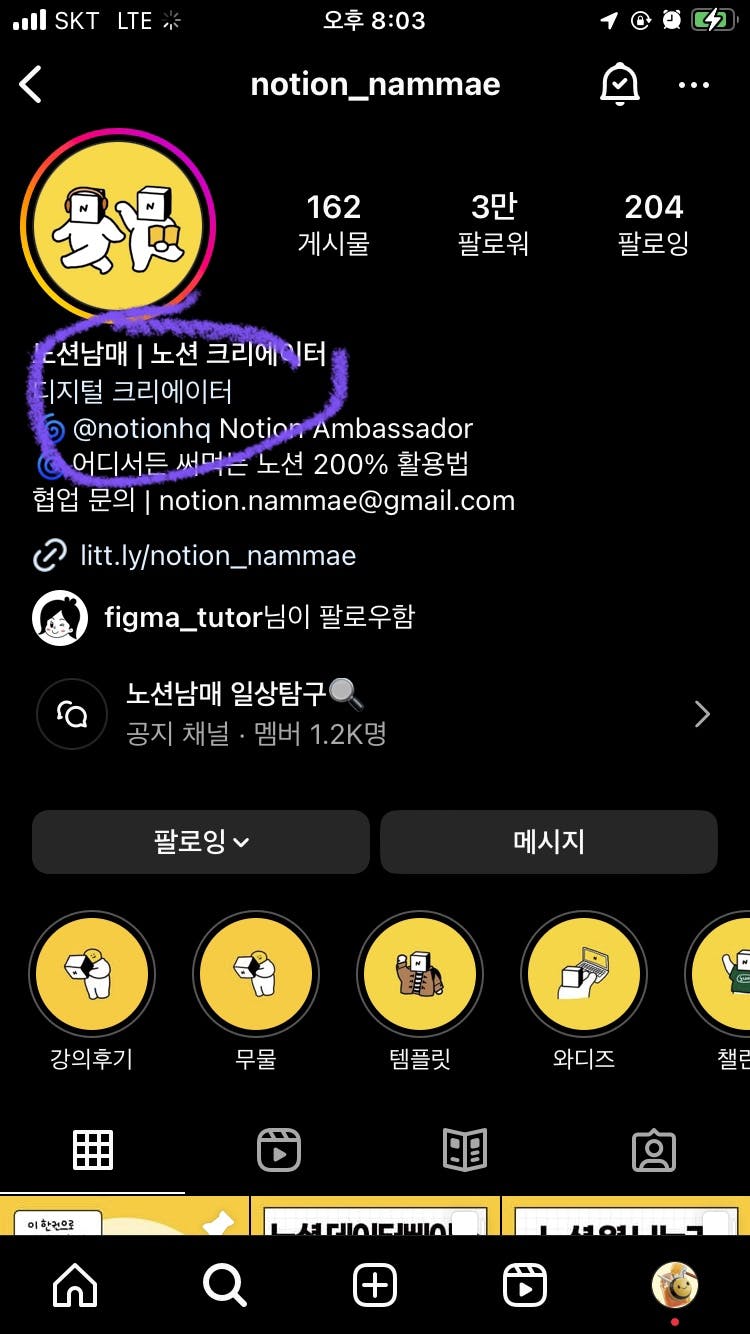Screen dimensions: 750x1334
Task: Open the 팔로워 followers list
Action: click(493, 224)
